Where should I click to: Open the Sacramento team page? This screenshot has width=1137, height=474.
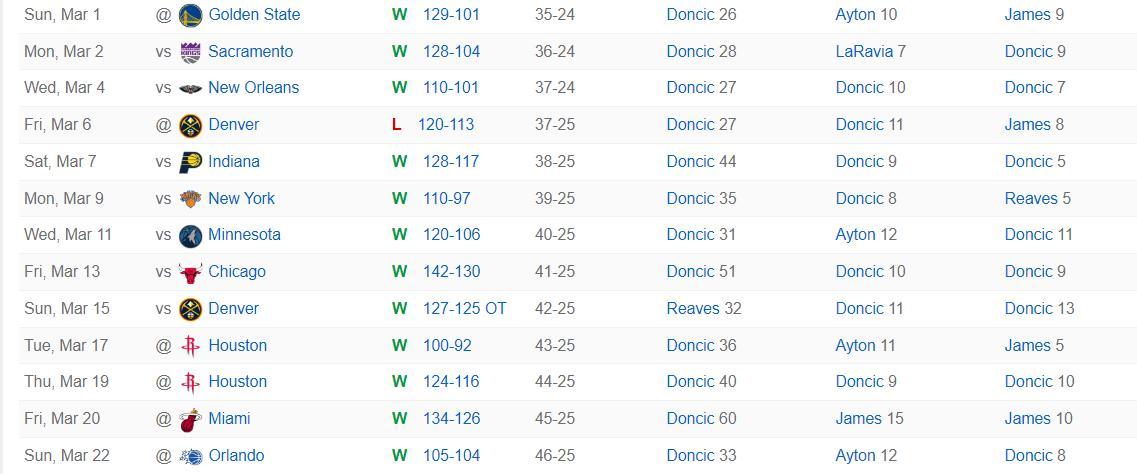(250, 52)
